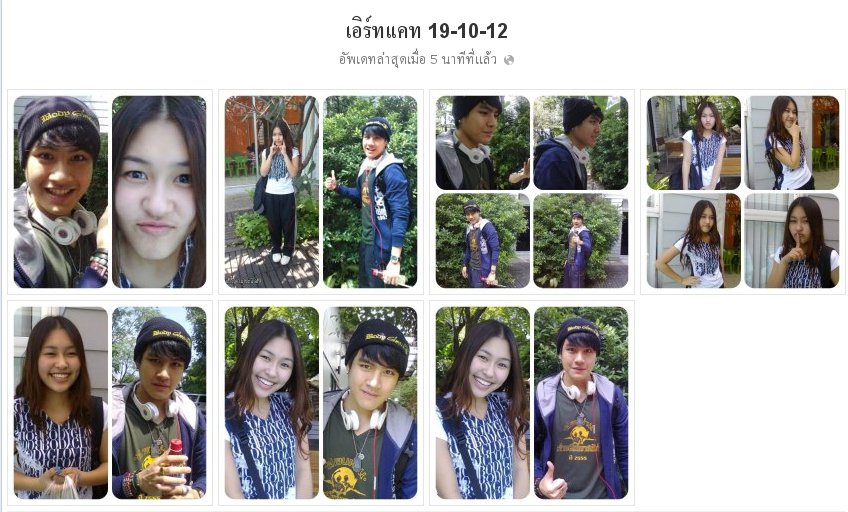Open four-photo collage of guy among bushes
The width and height of the screenshot is (848, 512).
(x=532, y=192)
